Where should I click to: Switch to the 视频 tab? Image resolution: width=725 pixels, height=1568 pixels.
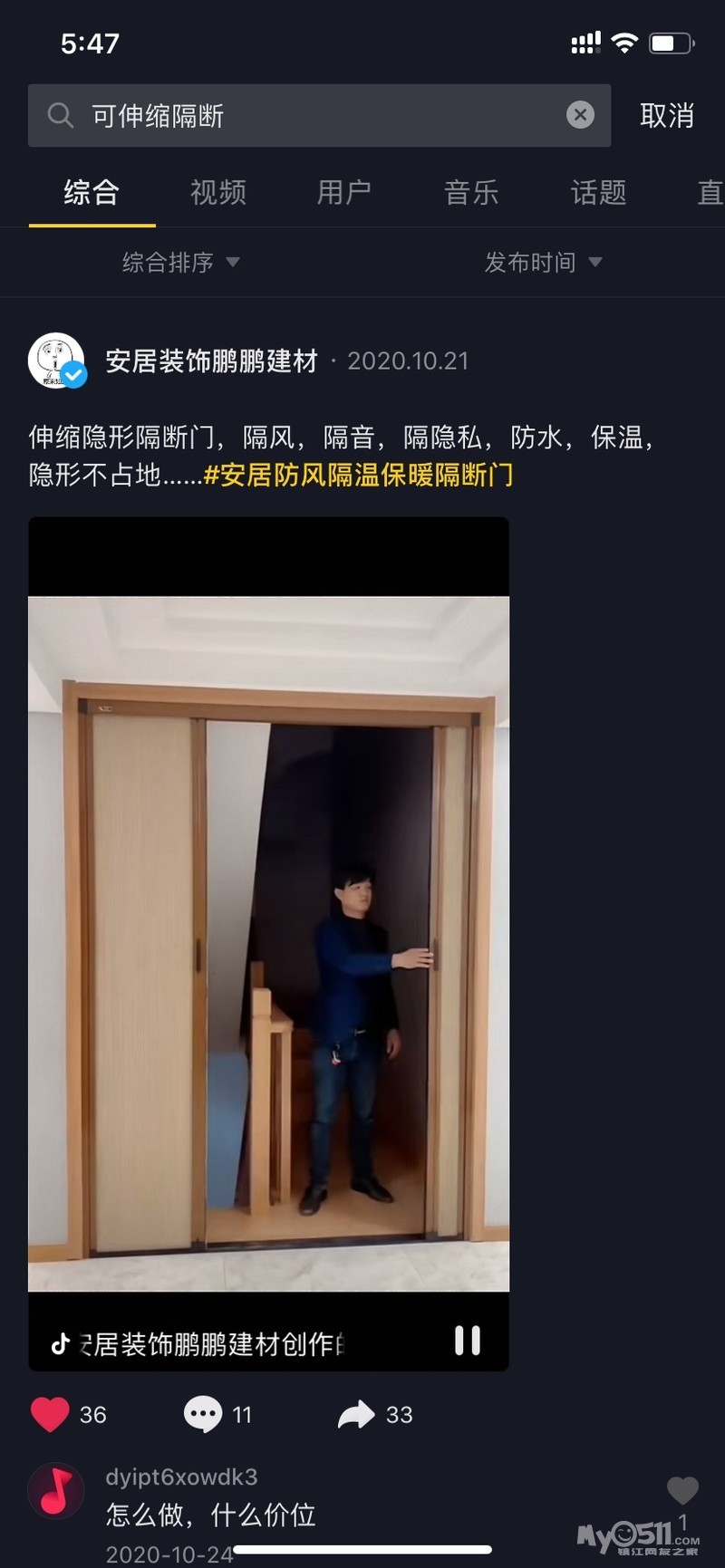pos(217,192)
